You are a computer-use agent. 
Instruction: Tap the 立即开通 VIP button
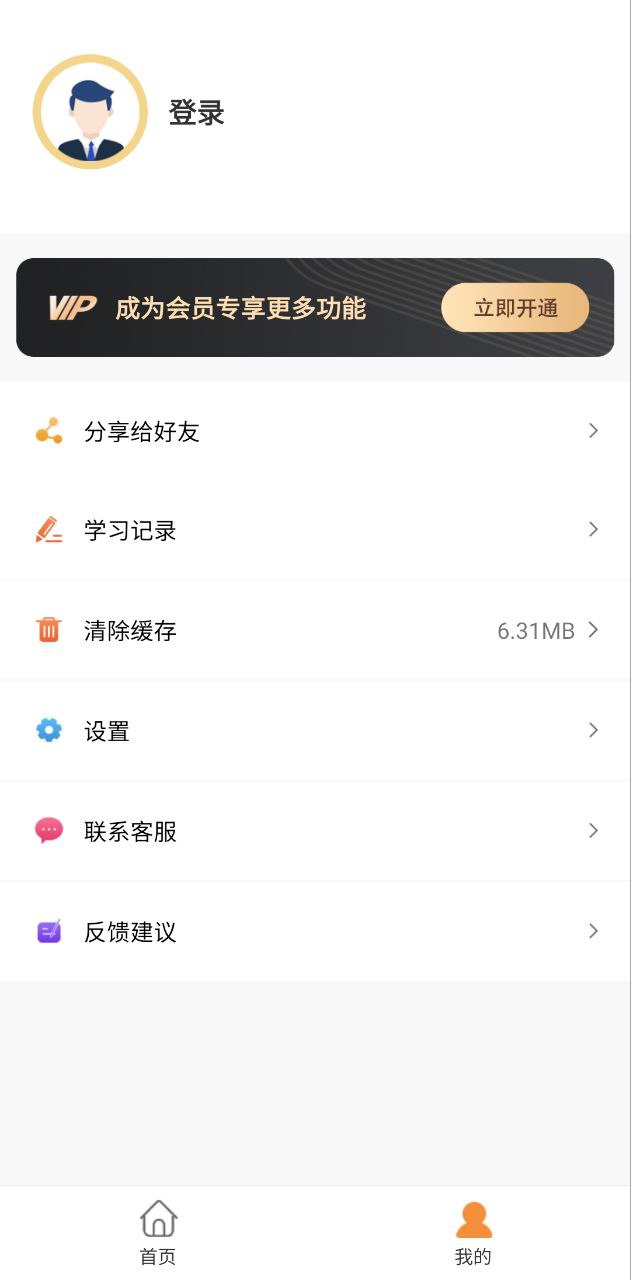tap(515, 308)
